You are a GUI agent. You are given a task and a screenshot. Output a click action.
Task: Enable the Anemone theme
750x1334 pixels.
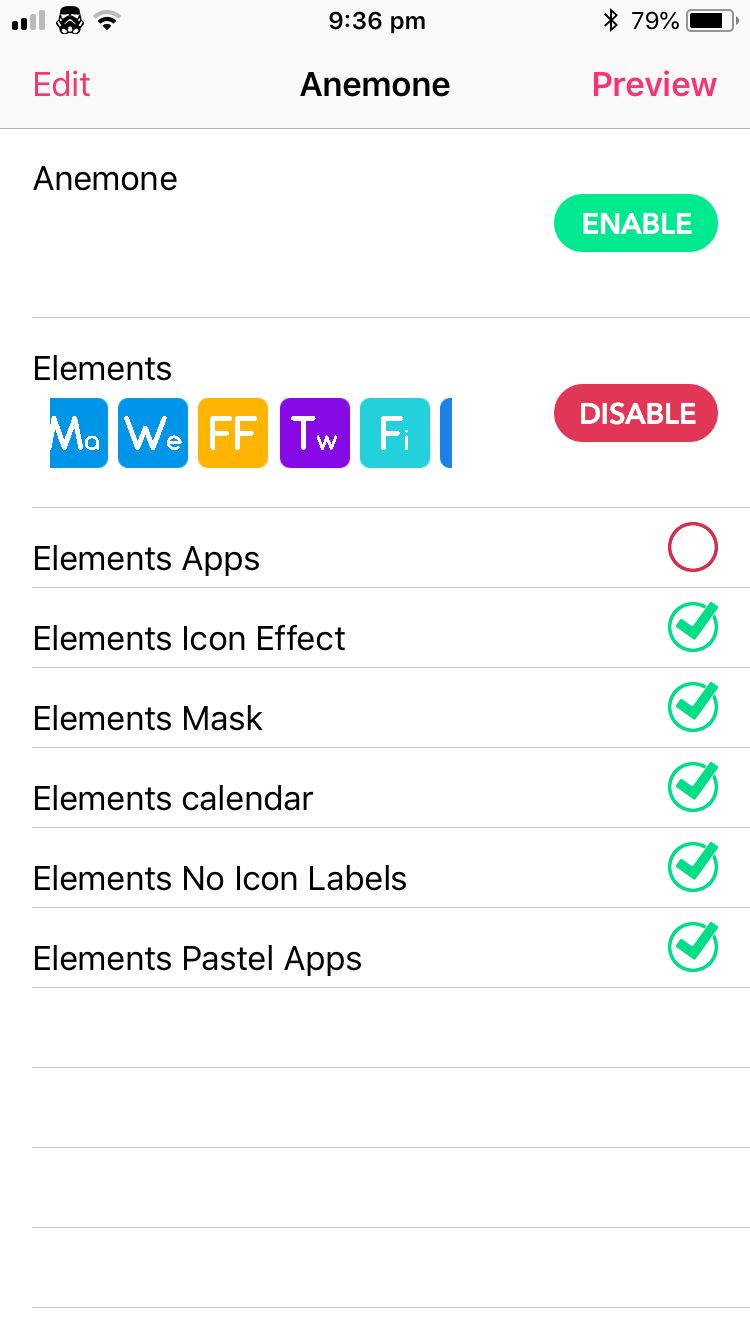(636, 223)
